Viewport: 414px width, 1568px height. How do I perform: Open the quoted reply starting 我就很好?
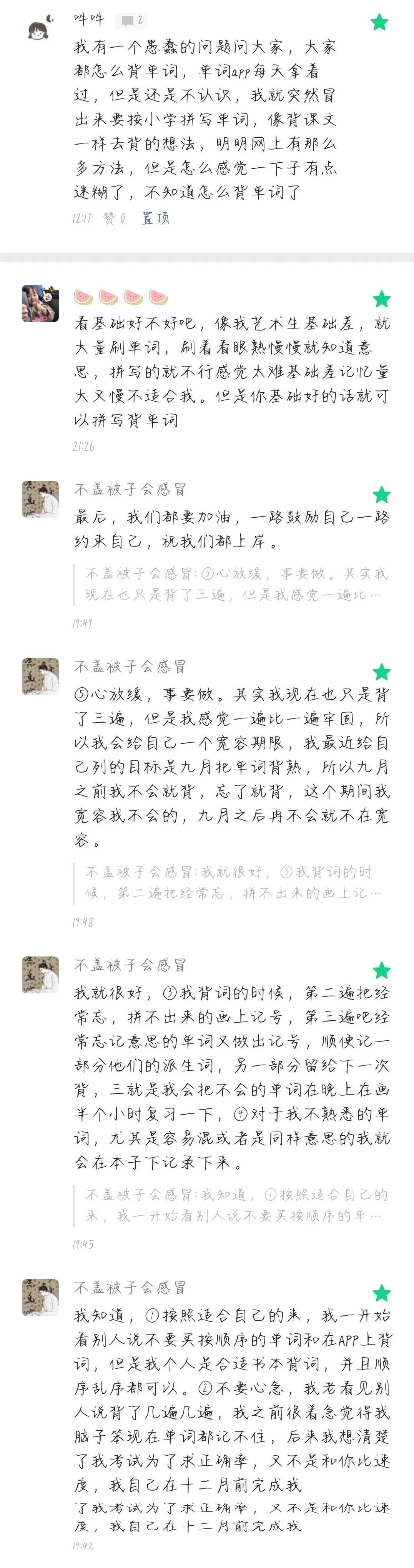click(x=234, y=883)
